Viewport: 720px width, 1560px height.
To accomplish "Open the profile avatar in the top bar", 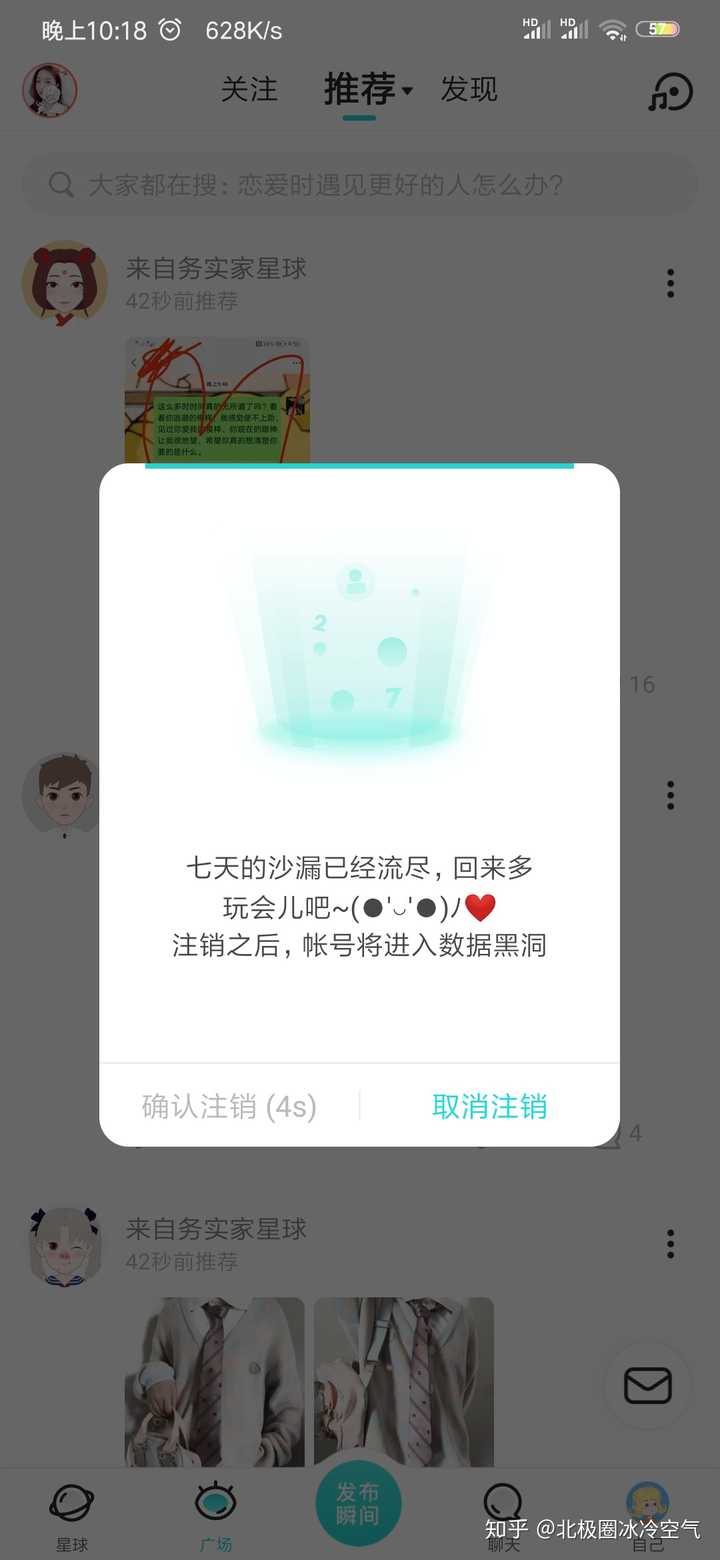I will (50, 90).
